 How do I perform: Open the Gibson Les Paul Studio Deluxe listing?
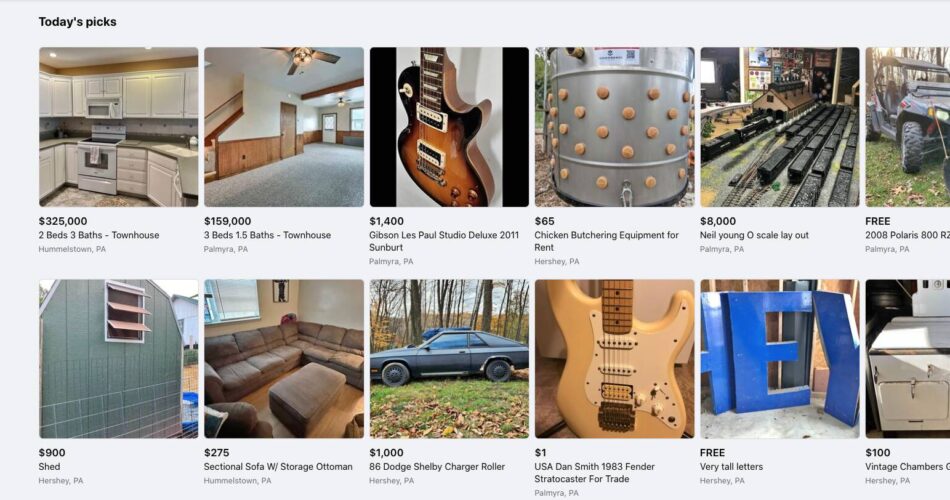449,127
